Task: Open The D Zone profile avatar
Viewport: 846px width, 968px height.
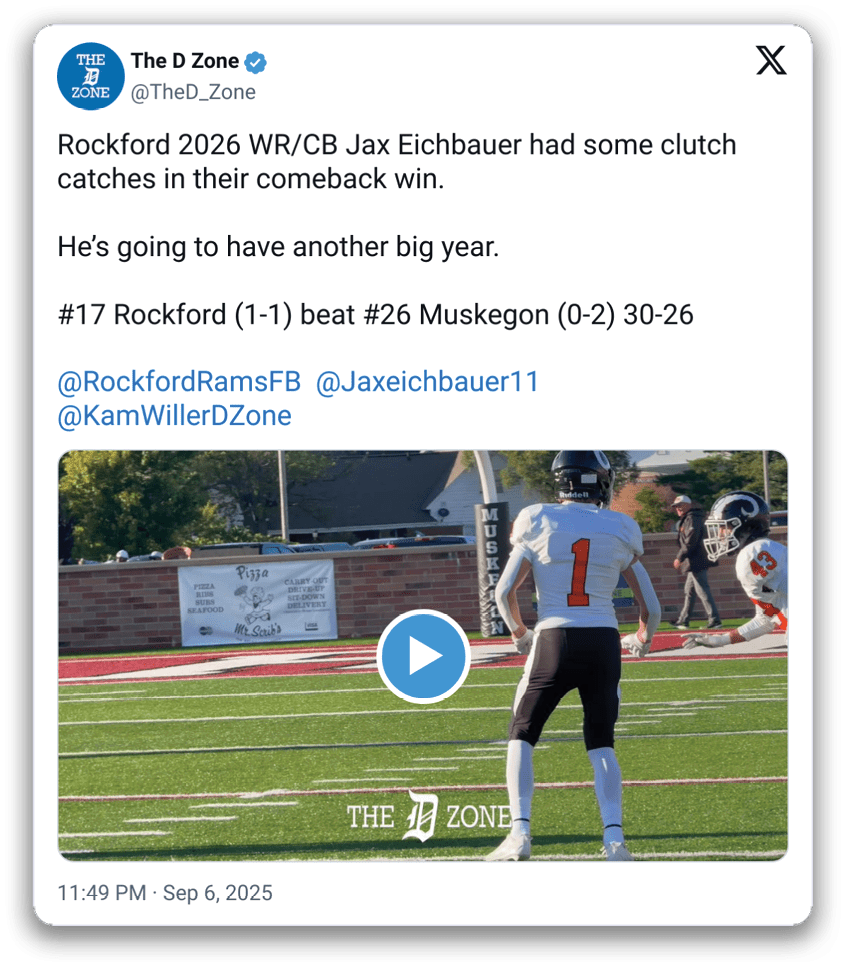Action: (91, 77)
